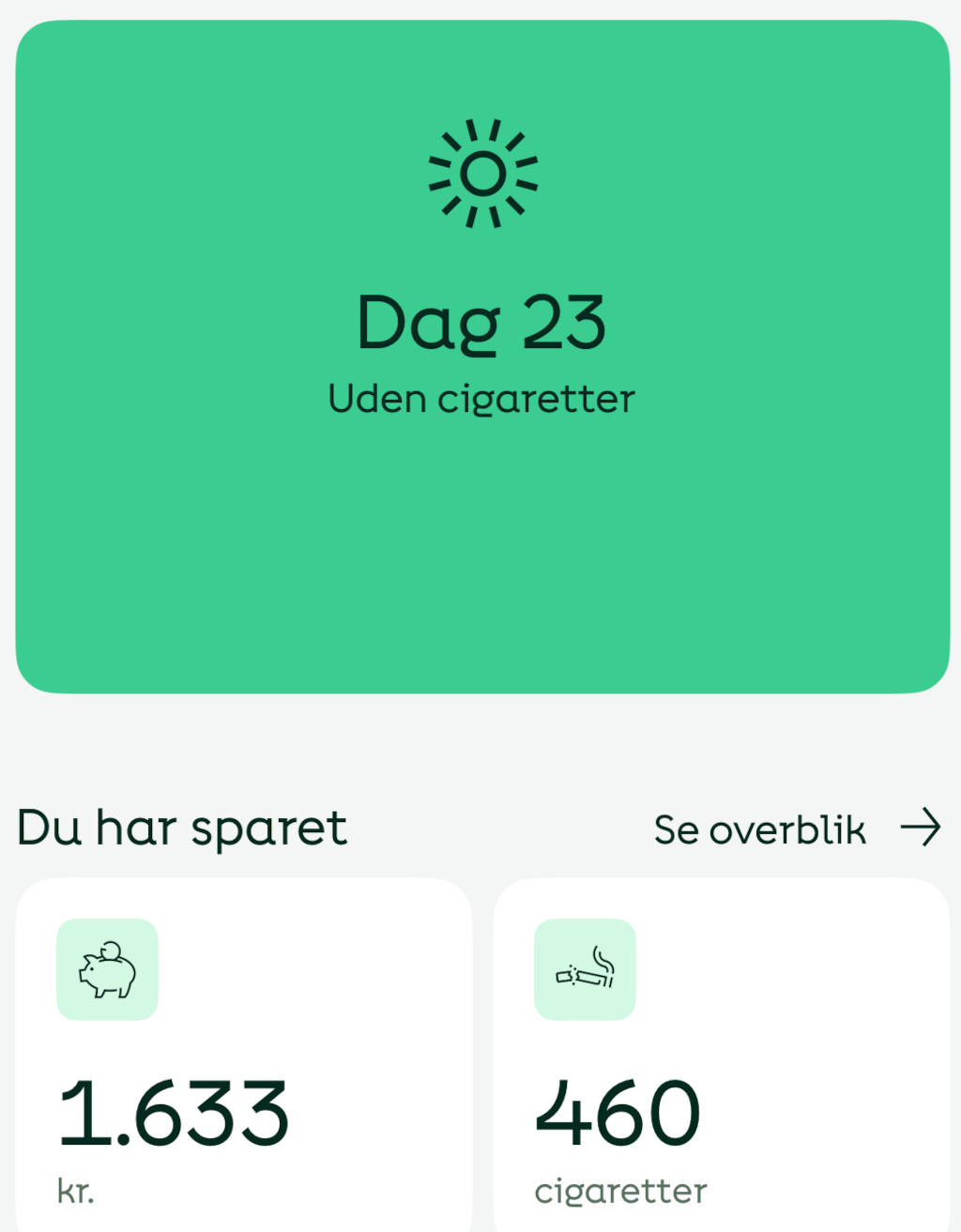This screenshot has width=961, height=1232.
Task: Open the Dag 23 uden cigaretter card
Action: (482, 357)
